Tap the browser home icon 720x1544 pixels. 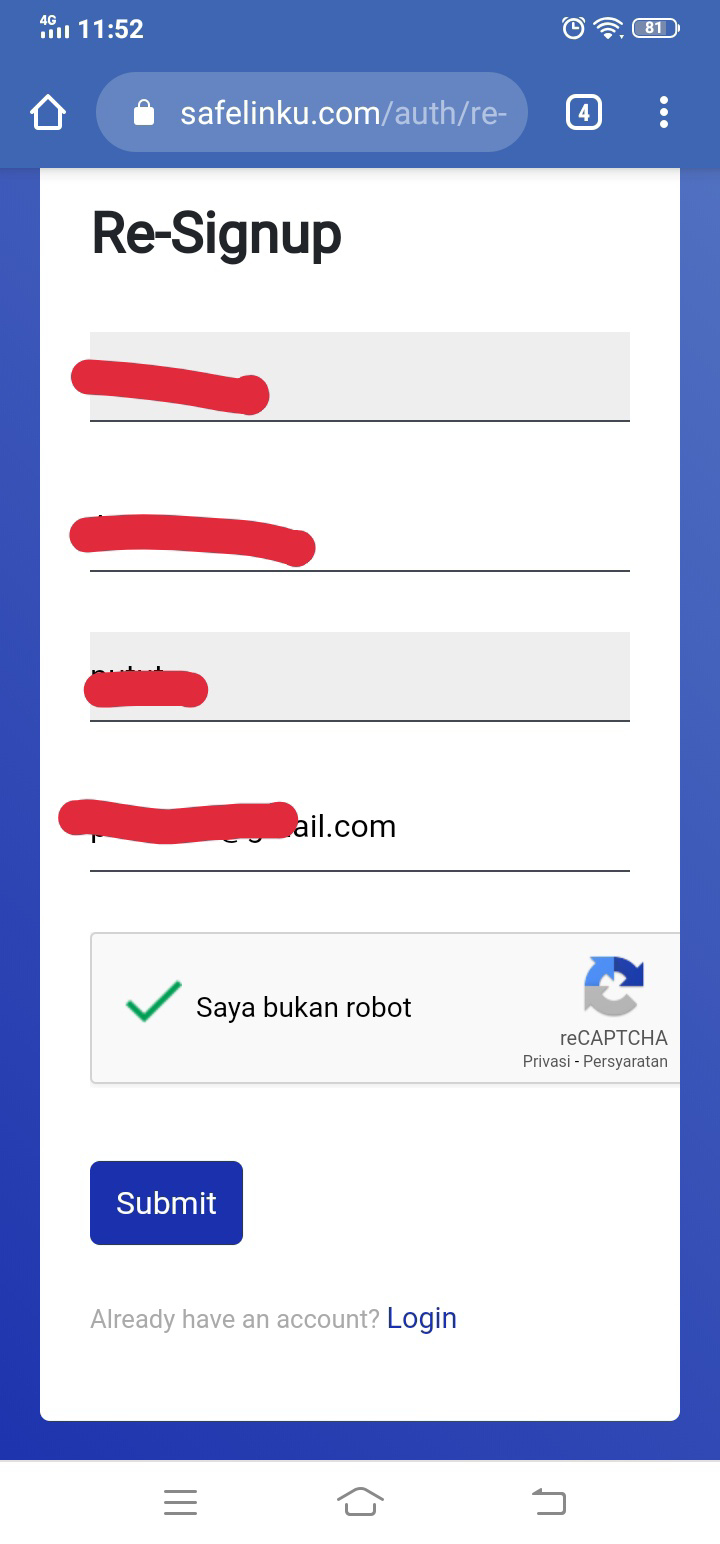point(48,113)
